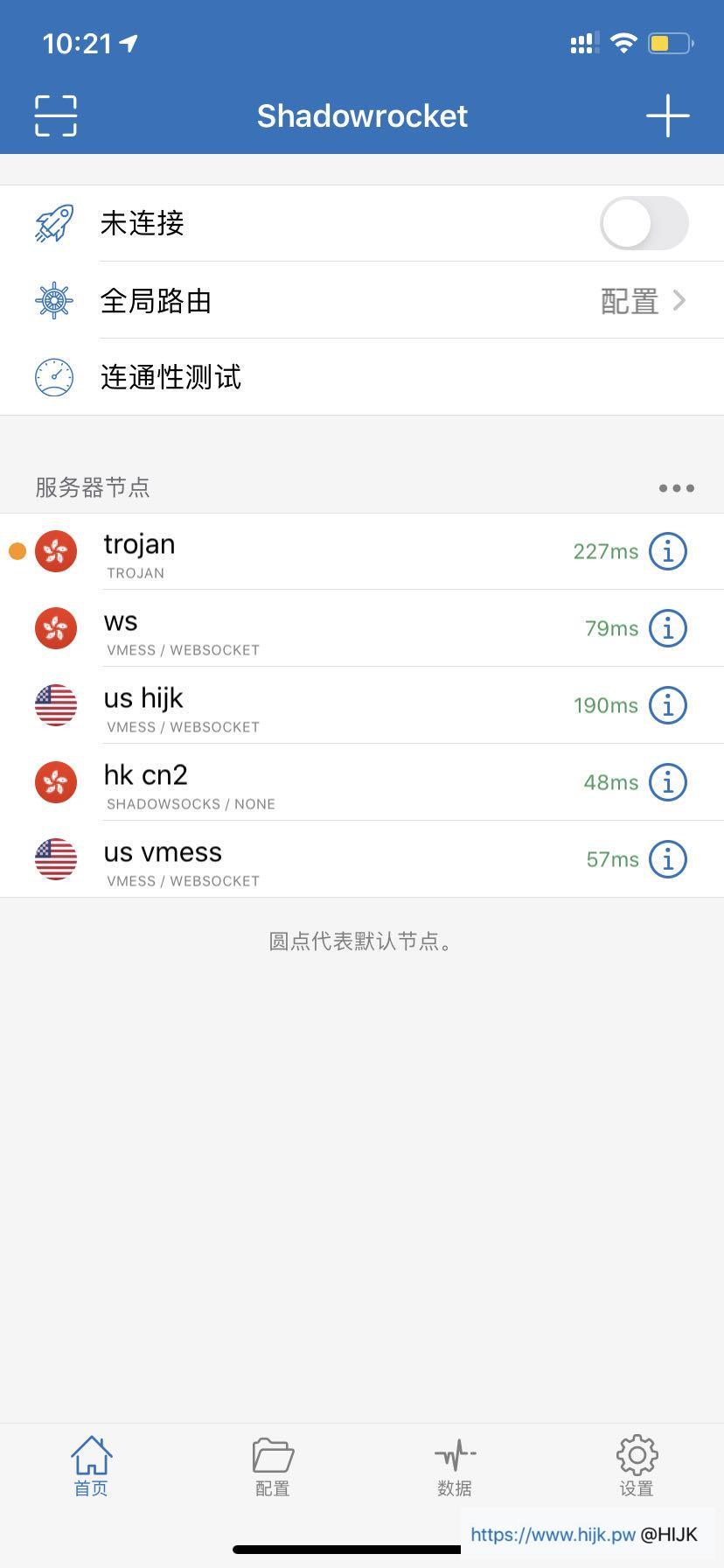The image size is (724, 1568).
Task: Open info for the hk cn2 node
Action: coord(667,782)
